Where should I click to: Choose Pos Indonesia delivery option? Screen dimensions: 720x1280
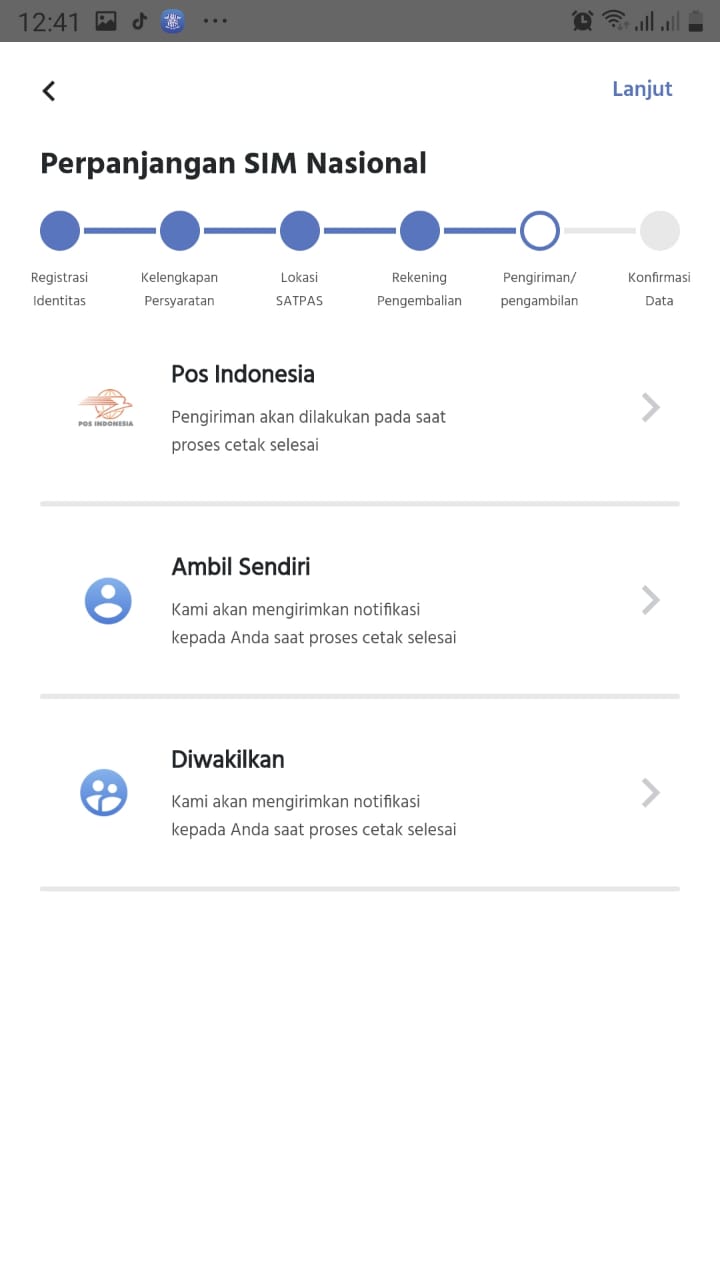[x=360, y=408]
